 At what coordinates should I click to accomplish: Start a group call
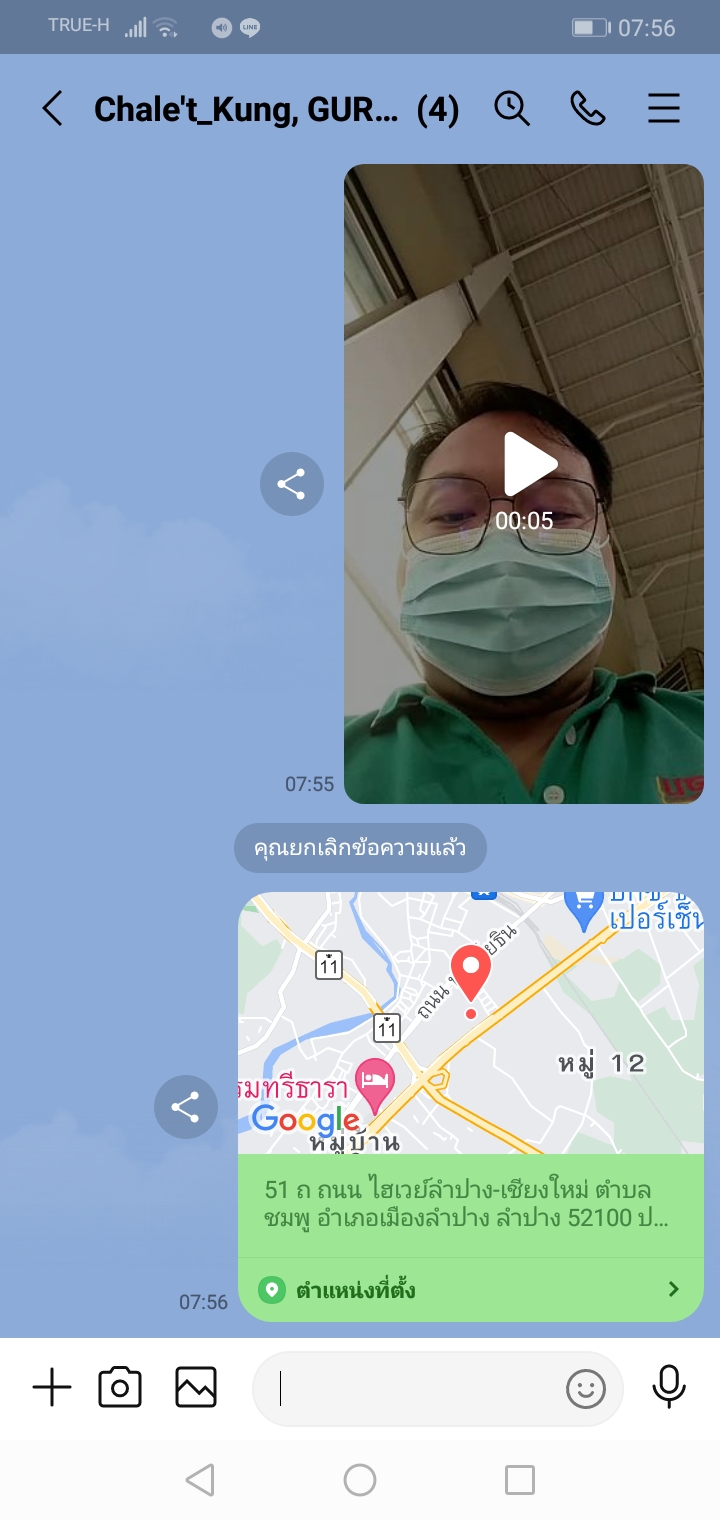tap(588, 108)
